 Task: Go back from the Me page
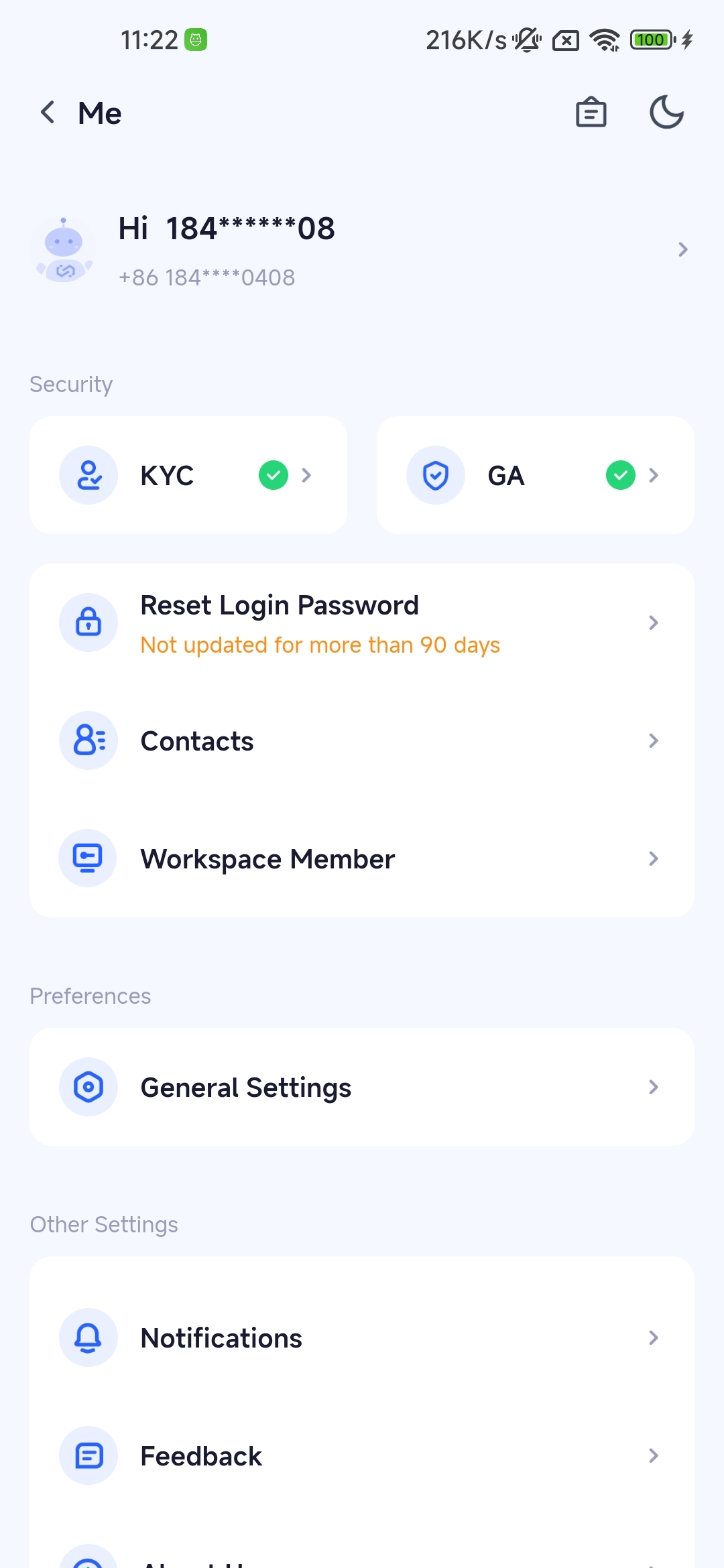[48, 113]
